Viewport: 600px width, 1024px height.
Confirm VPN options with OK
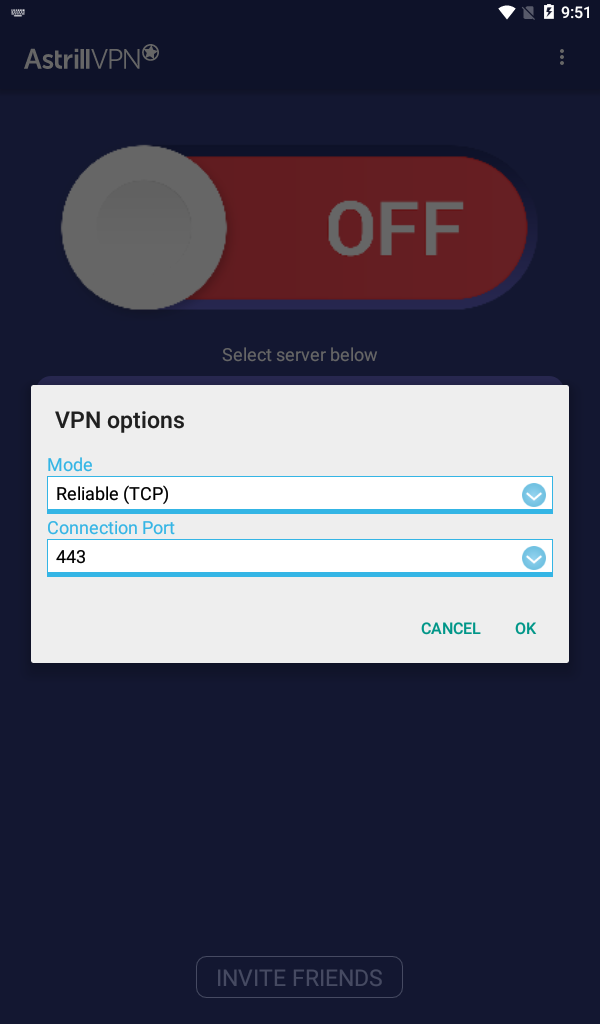[526, 628]
